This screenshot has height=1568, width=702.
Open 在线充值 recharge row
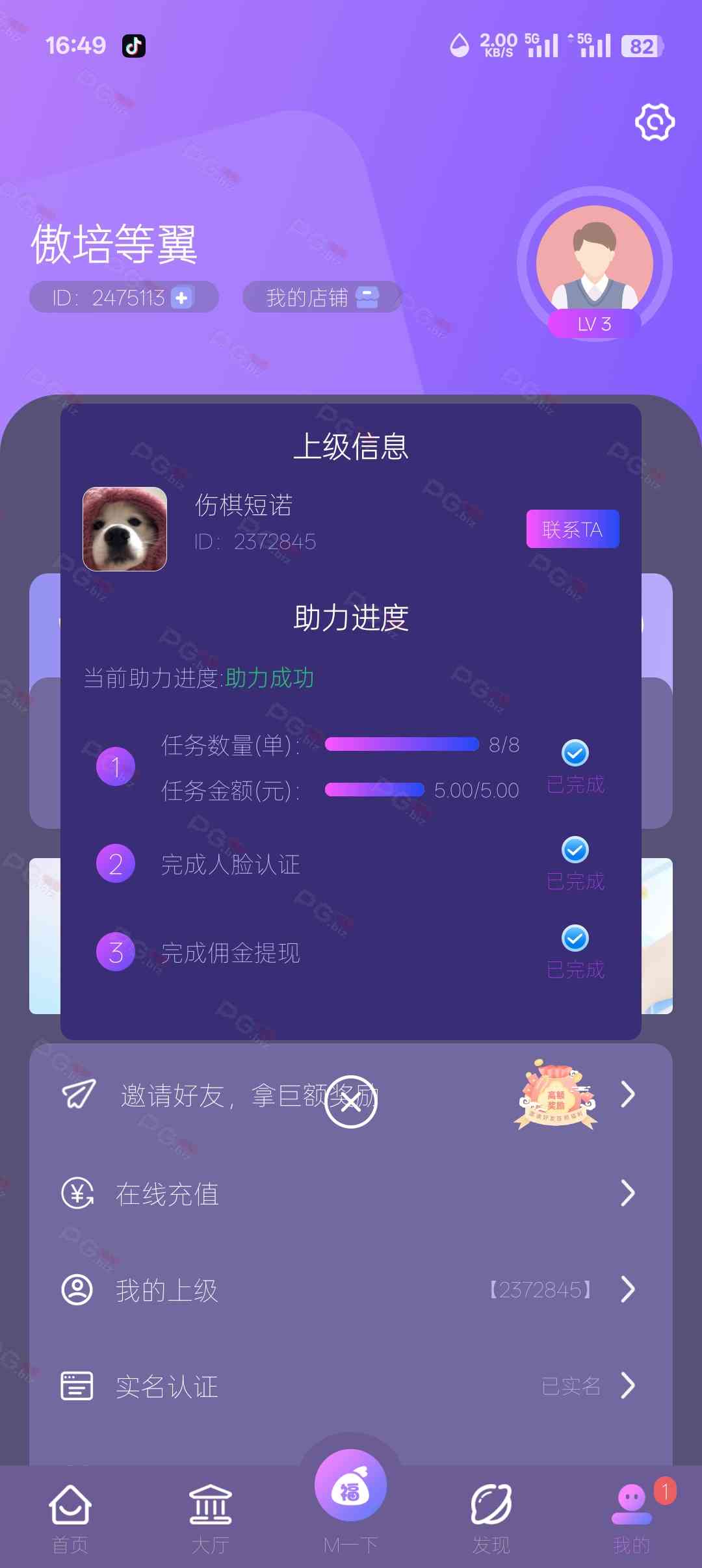point(351,1194)
